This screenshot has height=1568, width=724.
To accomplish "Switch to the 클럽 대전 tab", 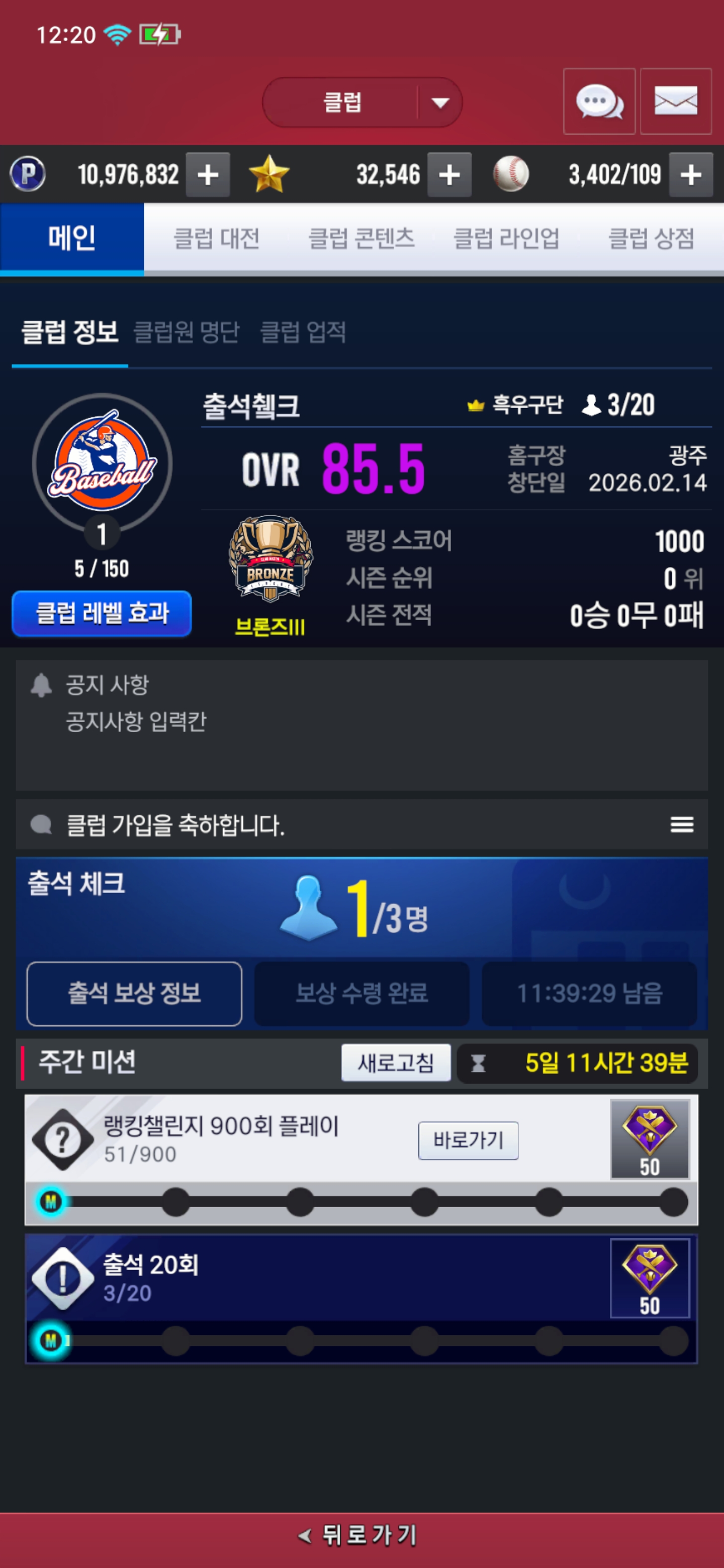I will 217,239.
